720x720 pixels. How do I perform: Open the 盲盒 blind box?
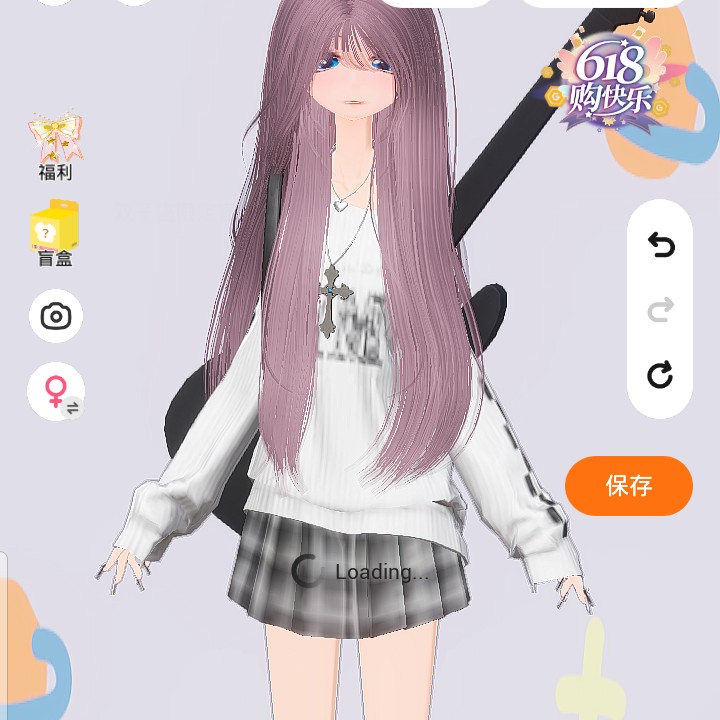(x=55, y=232)
